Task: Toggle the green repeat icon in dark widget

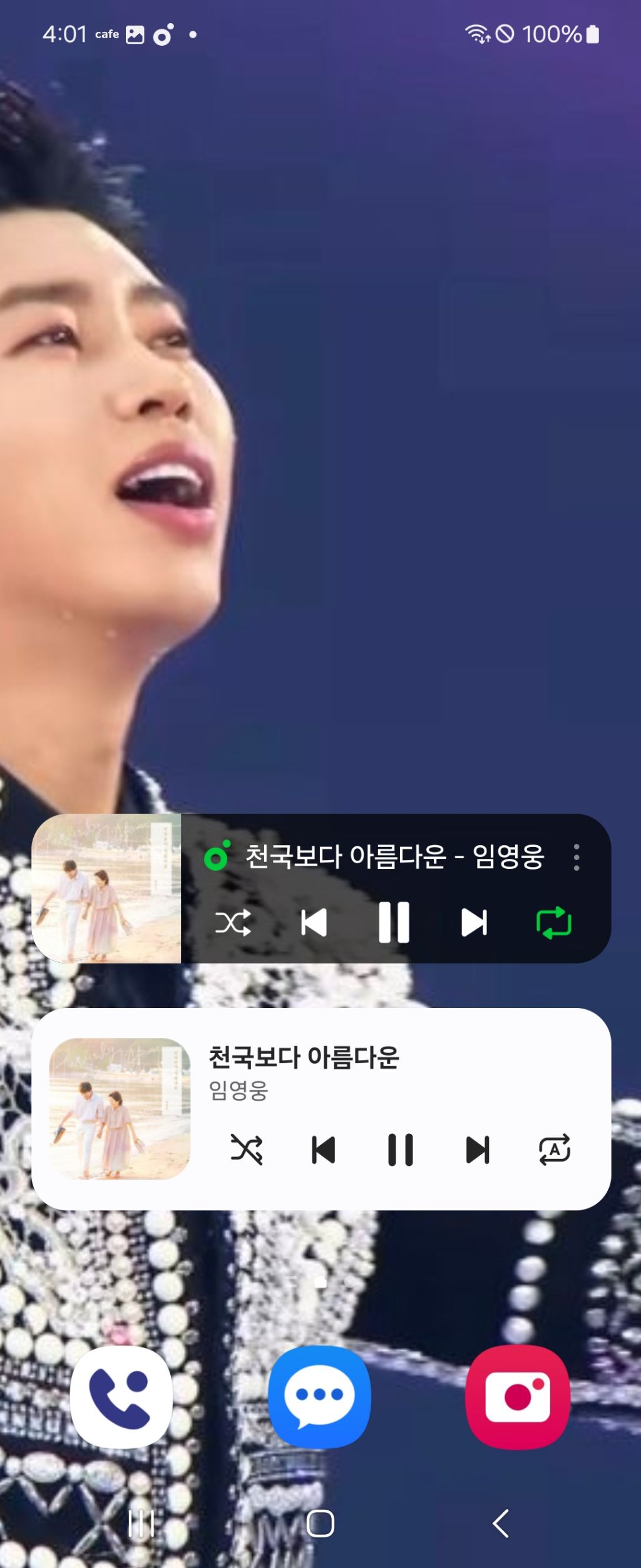Action: point(554,922)
